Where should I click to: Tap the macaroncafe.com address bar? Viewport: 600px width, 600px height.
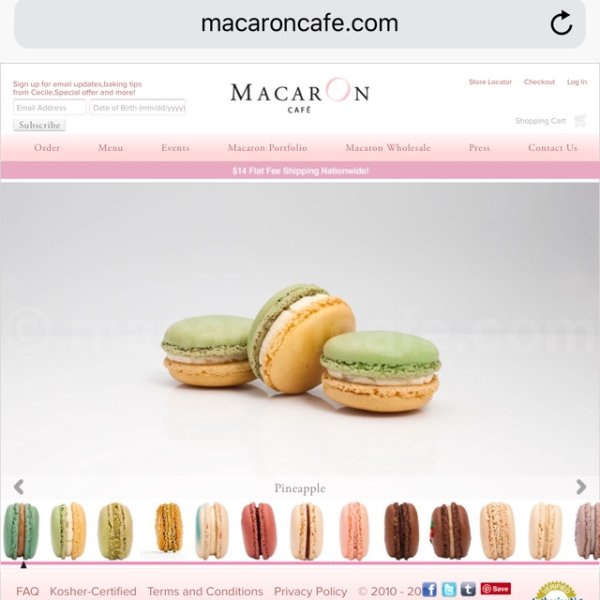pyautogui.click(x=299, y=23)
